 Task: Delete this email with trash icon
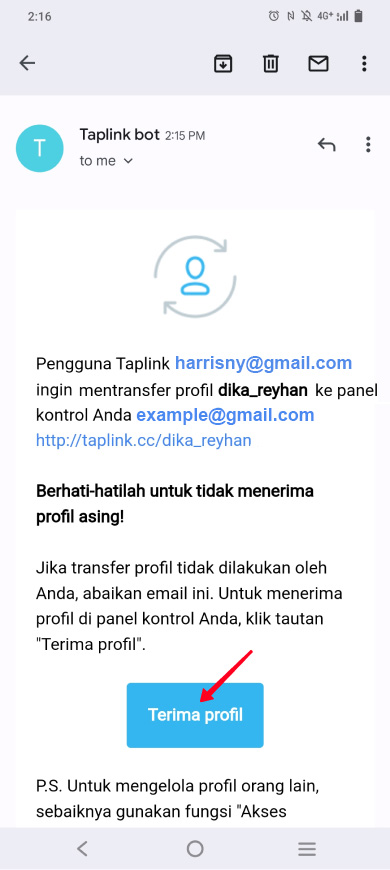pyautogui.click(x=270, y=64)
